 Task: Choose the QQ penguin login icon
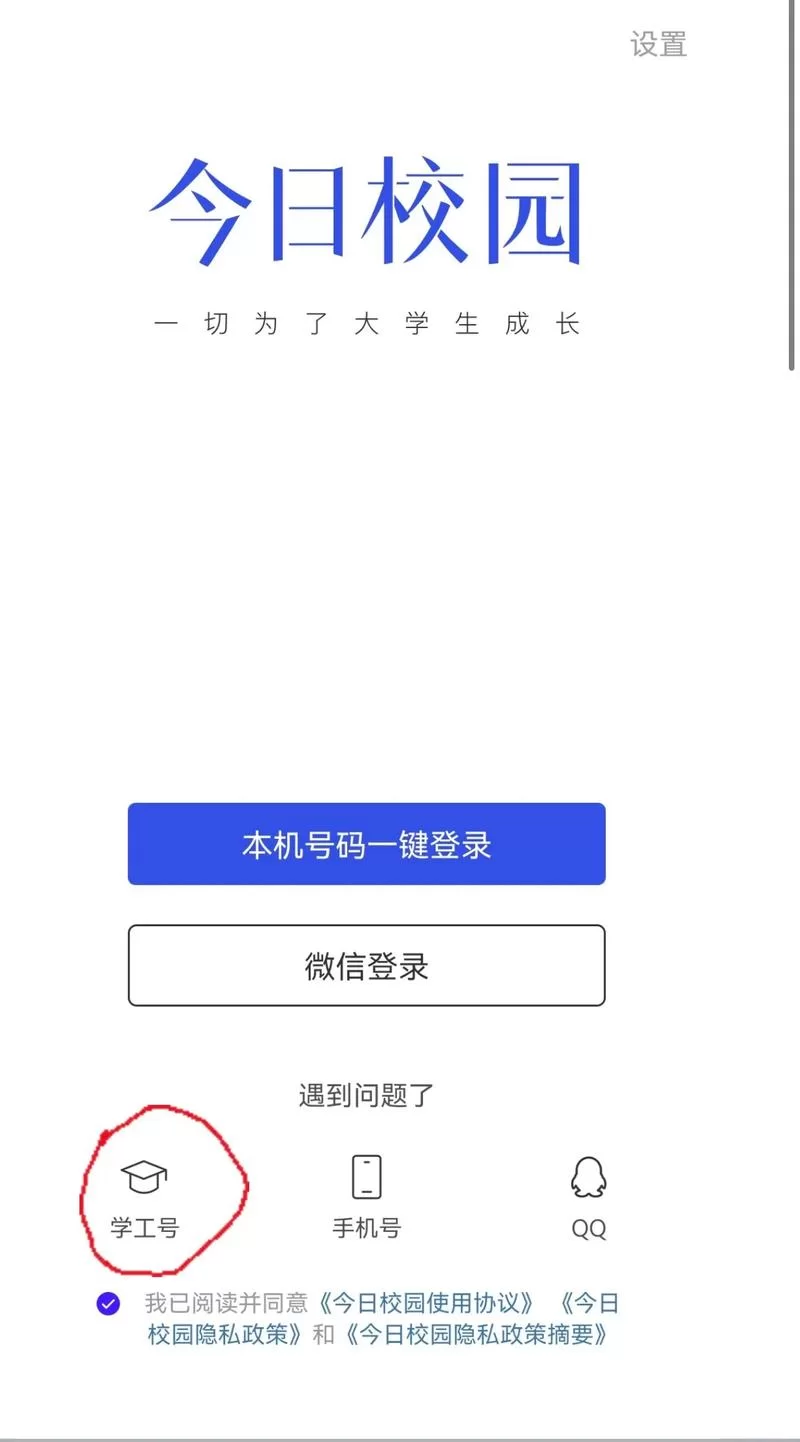(588, 1178)
